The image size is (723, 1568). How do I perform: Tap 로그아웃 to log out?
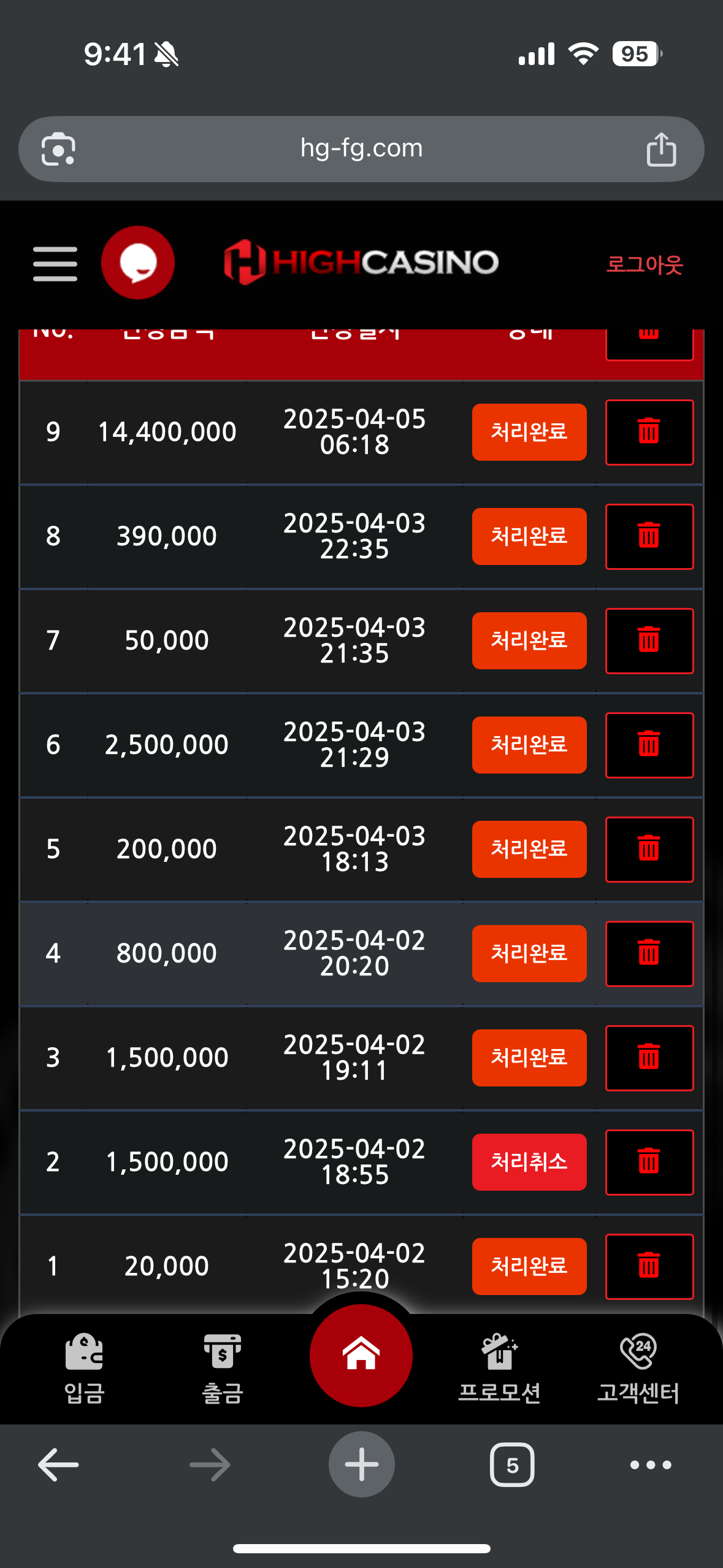pyautogui.click(x=644, y=264)
